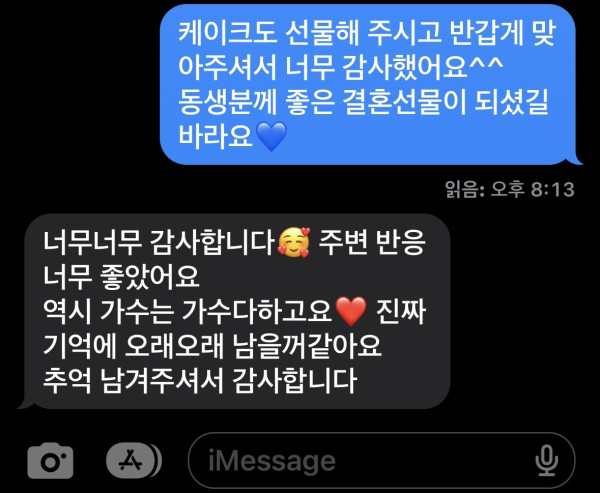Open the camera to attach a photo

(x=50, y=461)
